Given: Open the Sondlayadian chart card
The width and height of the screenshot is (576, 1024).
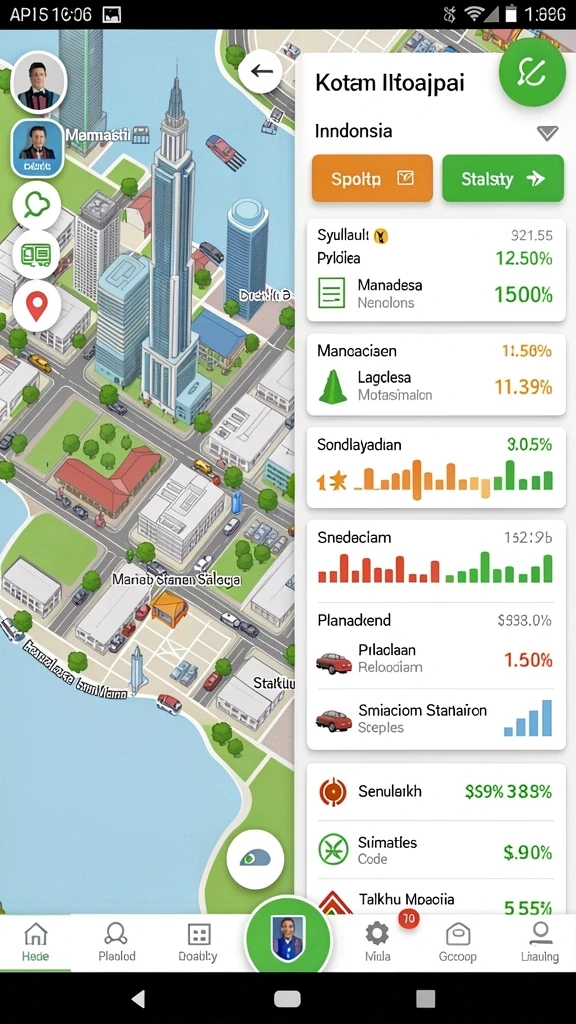Looking at the screenshot, I should click(436, 468).
